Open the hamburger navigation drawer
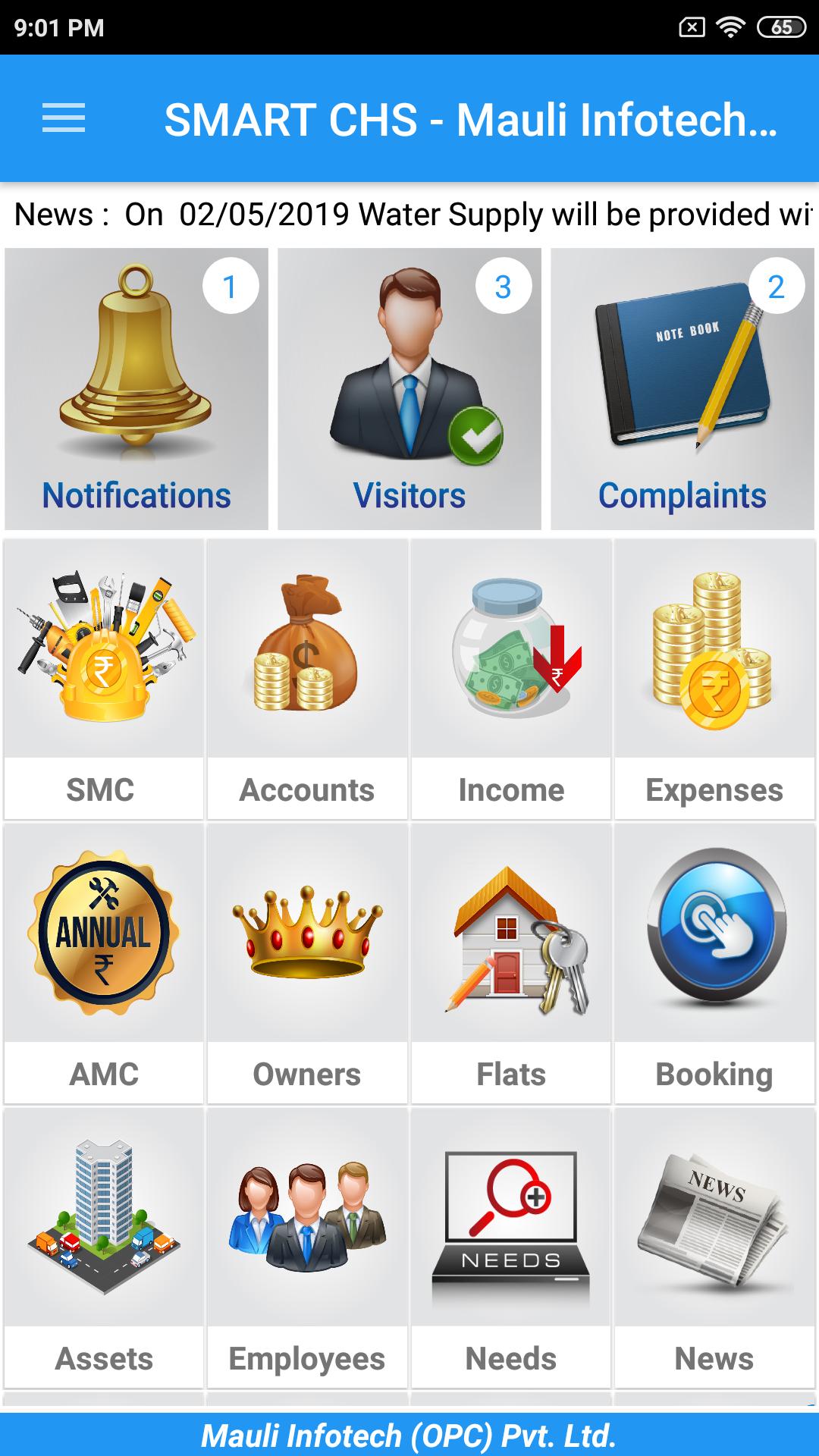 (x=64, y=119)
